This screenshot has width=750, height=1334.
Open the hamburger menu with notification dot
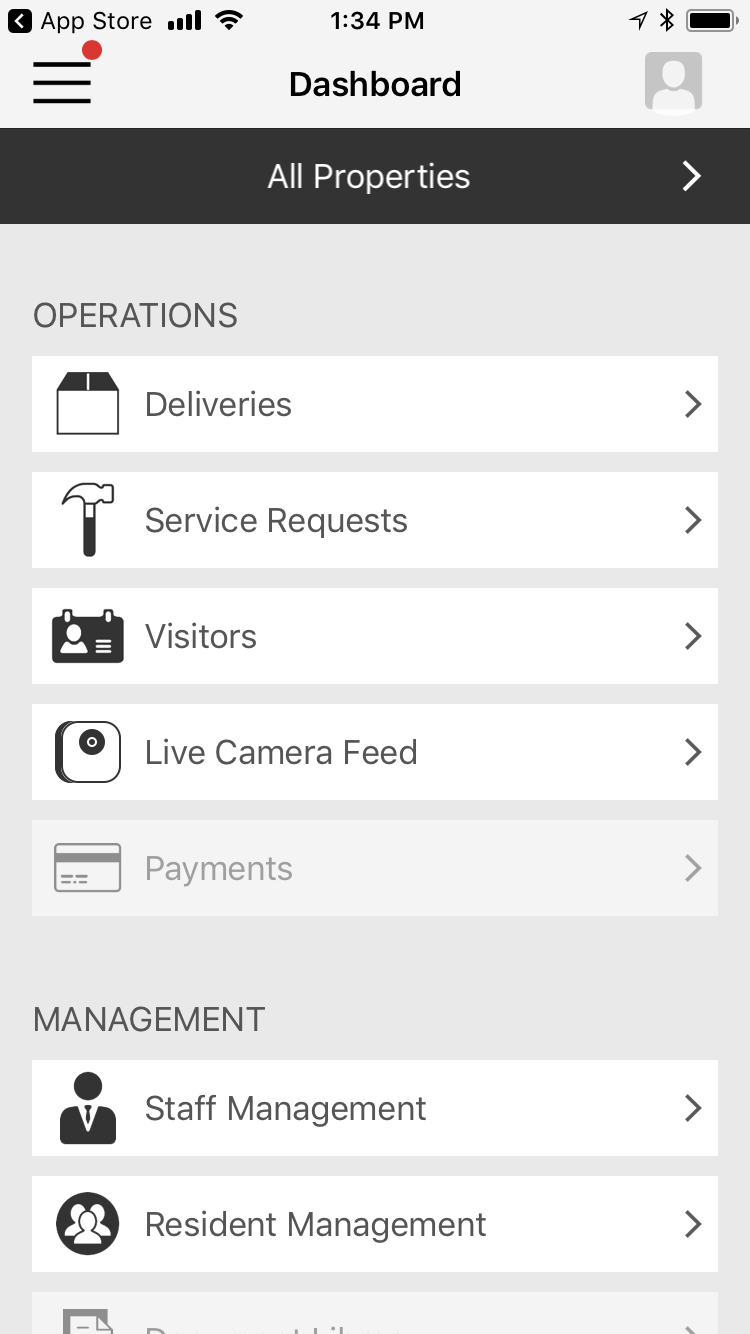(x=61, y=84)
